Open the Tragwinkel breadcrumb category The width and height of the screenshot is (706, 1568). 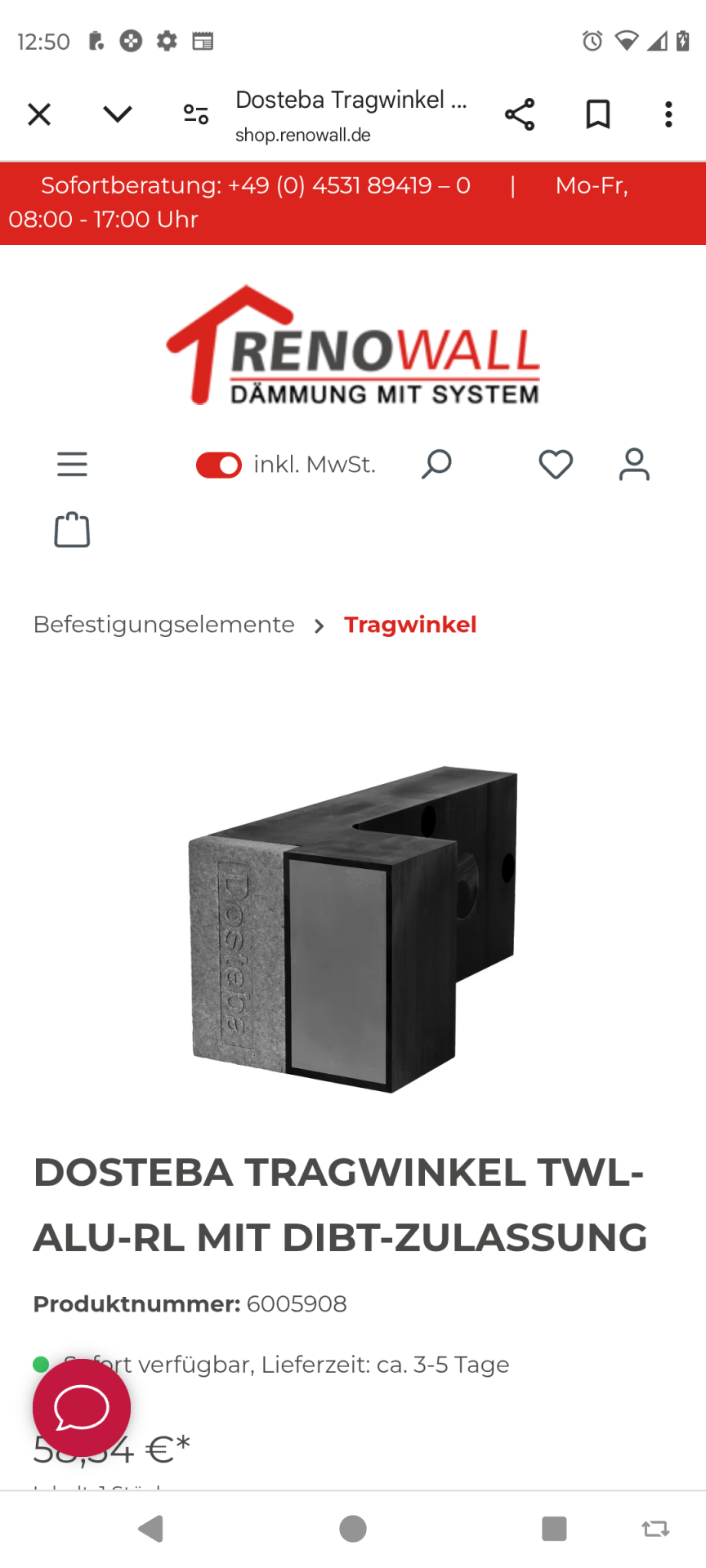[410, 625]
